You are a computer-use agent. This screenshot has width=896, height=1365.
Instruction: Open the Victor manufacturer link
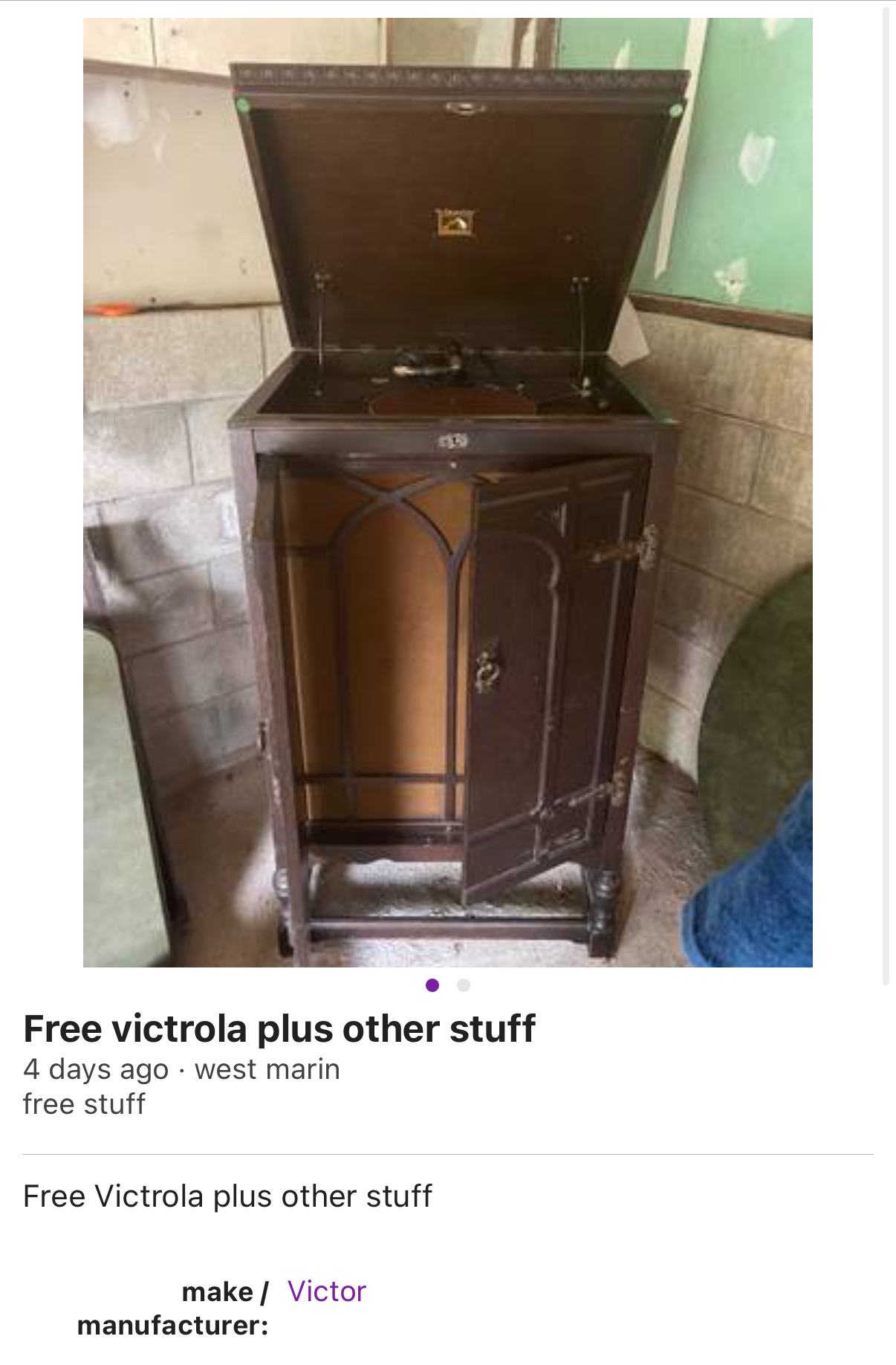[327, 1291]
